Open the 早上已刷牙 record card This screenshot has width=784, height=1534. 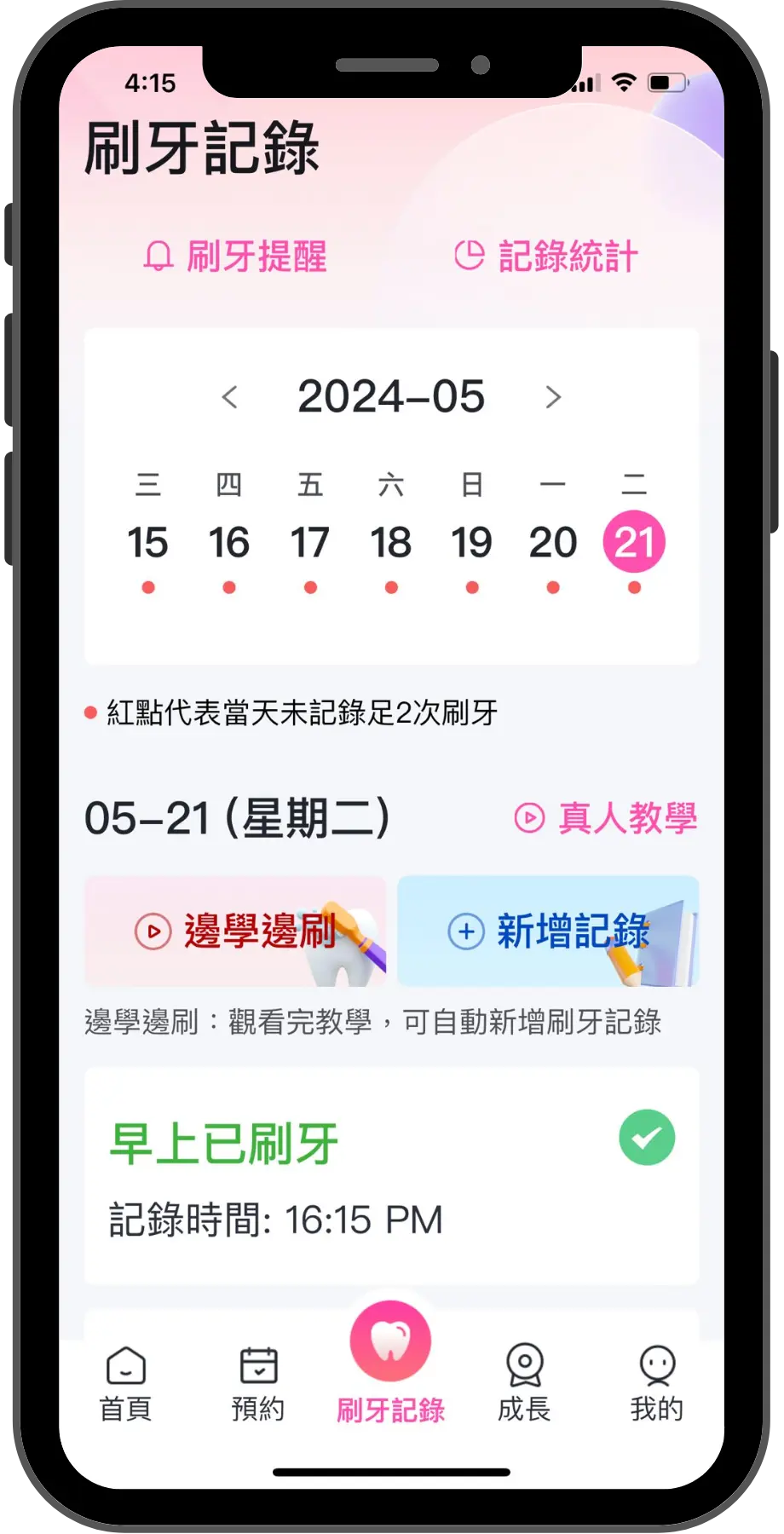(391, 1176)
